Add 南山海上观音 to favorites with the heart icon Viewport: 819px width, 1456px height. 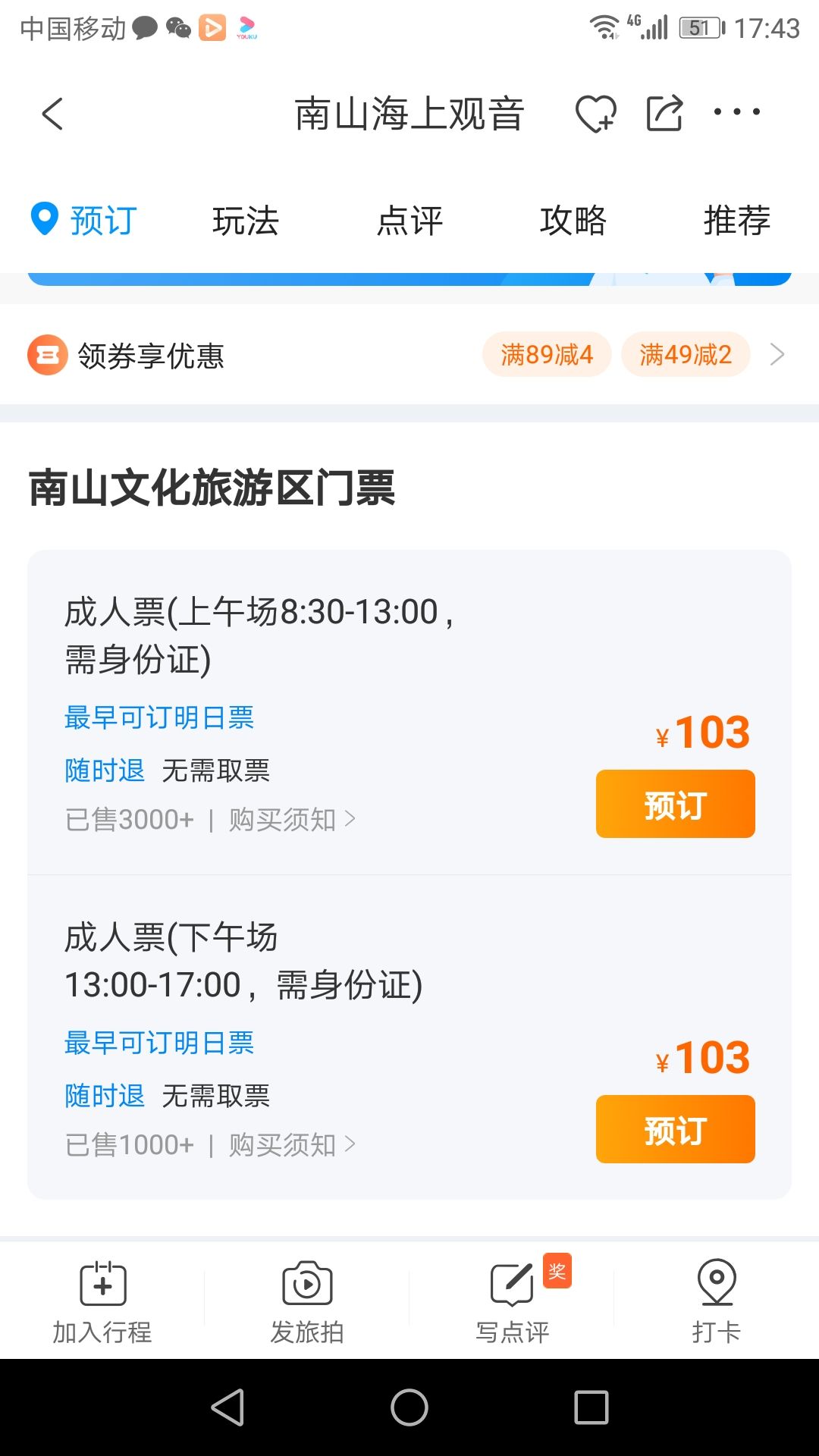[595, 115]
